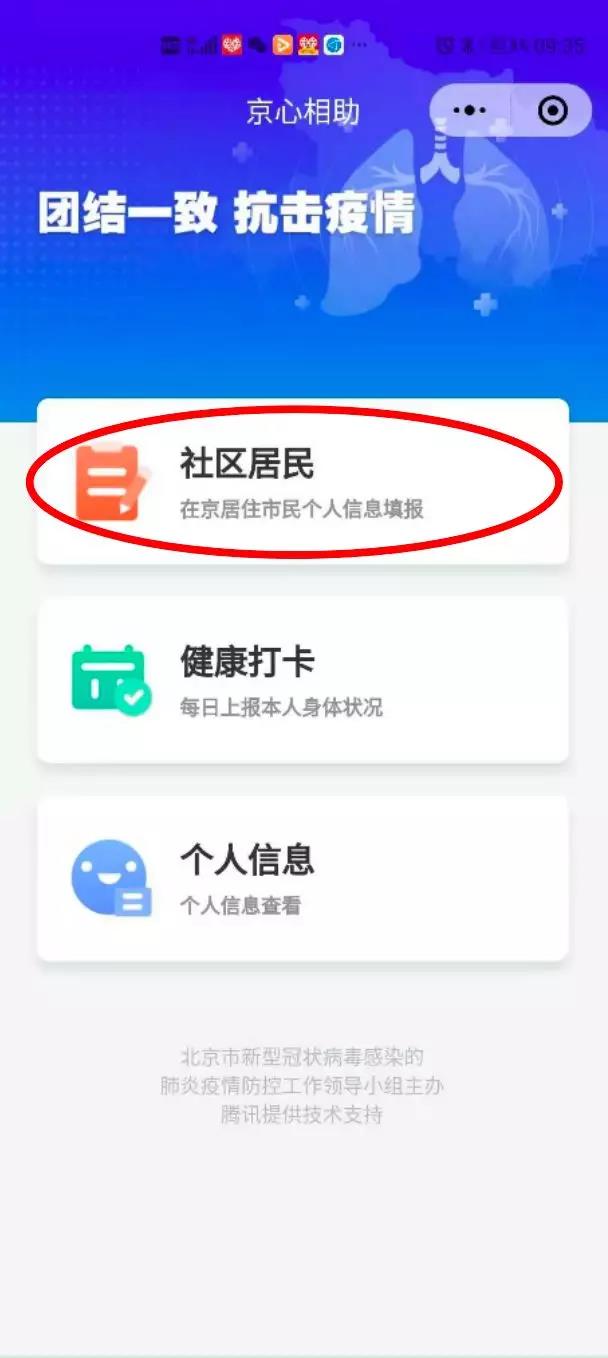Open the 社区居民 information card
The image size is (608, 1358).
tap(302, 482)
